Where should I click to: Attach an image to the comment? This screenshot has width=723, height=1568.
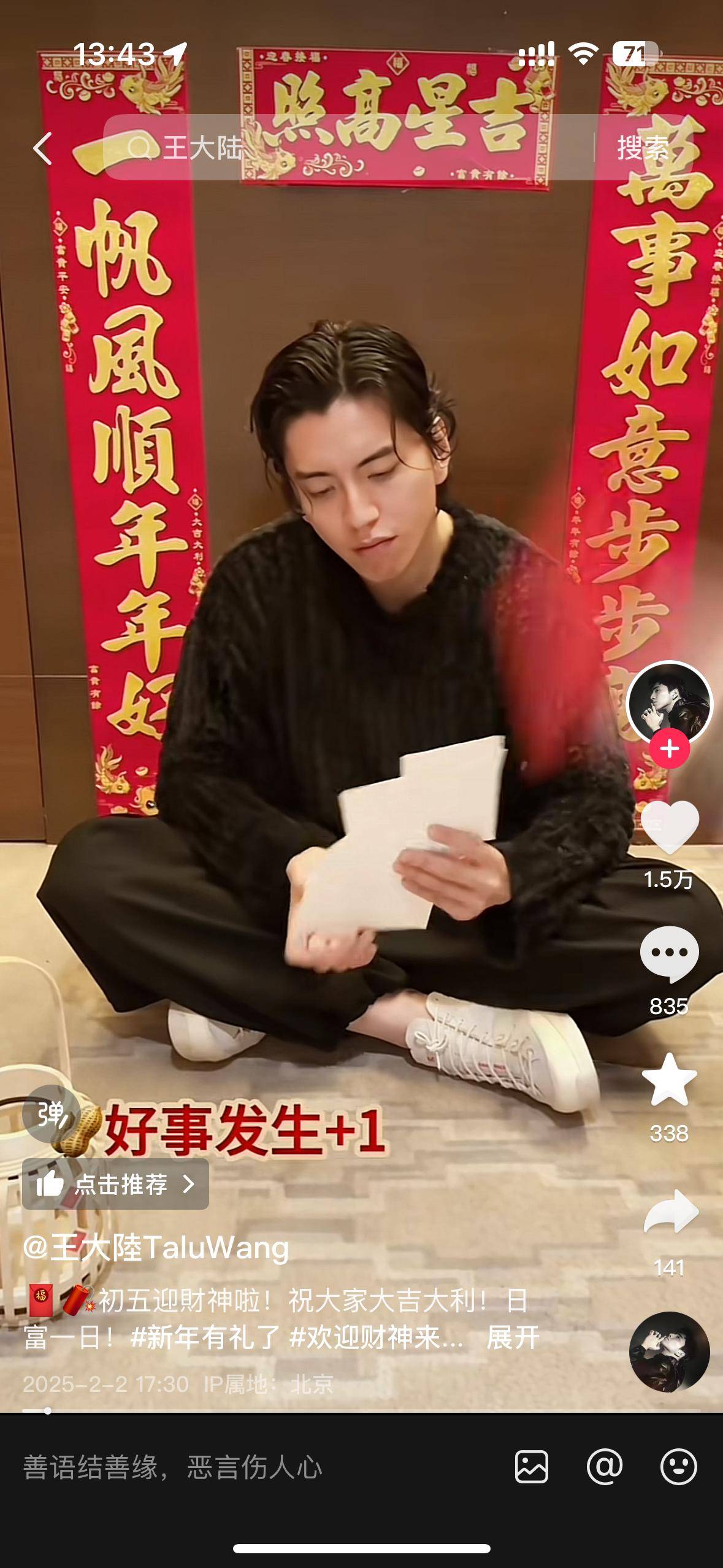pos(531,1467)
